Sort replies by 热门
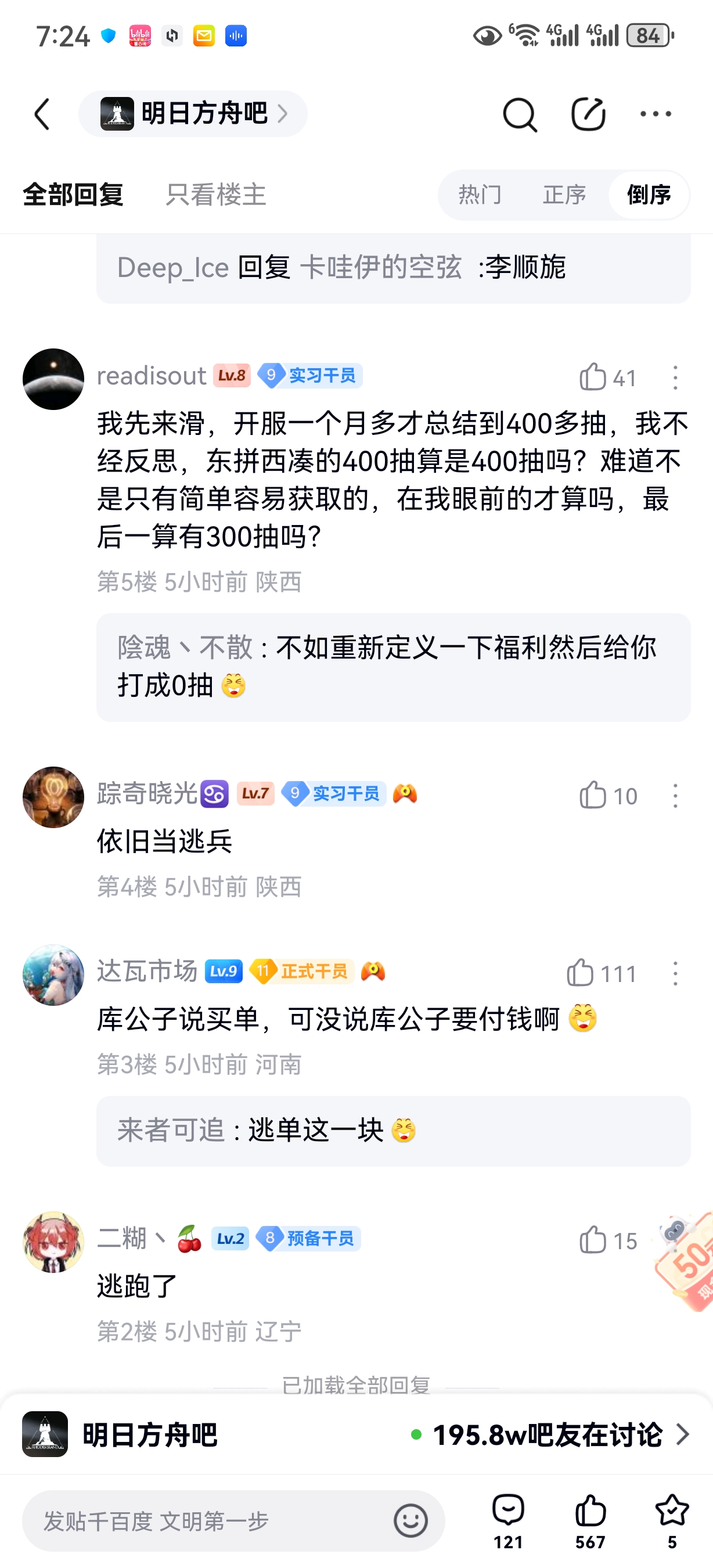 pyautogui.click(x=480, y=195)
